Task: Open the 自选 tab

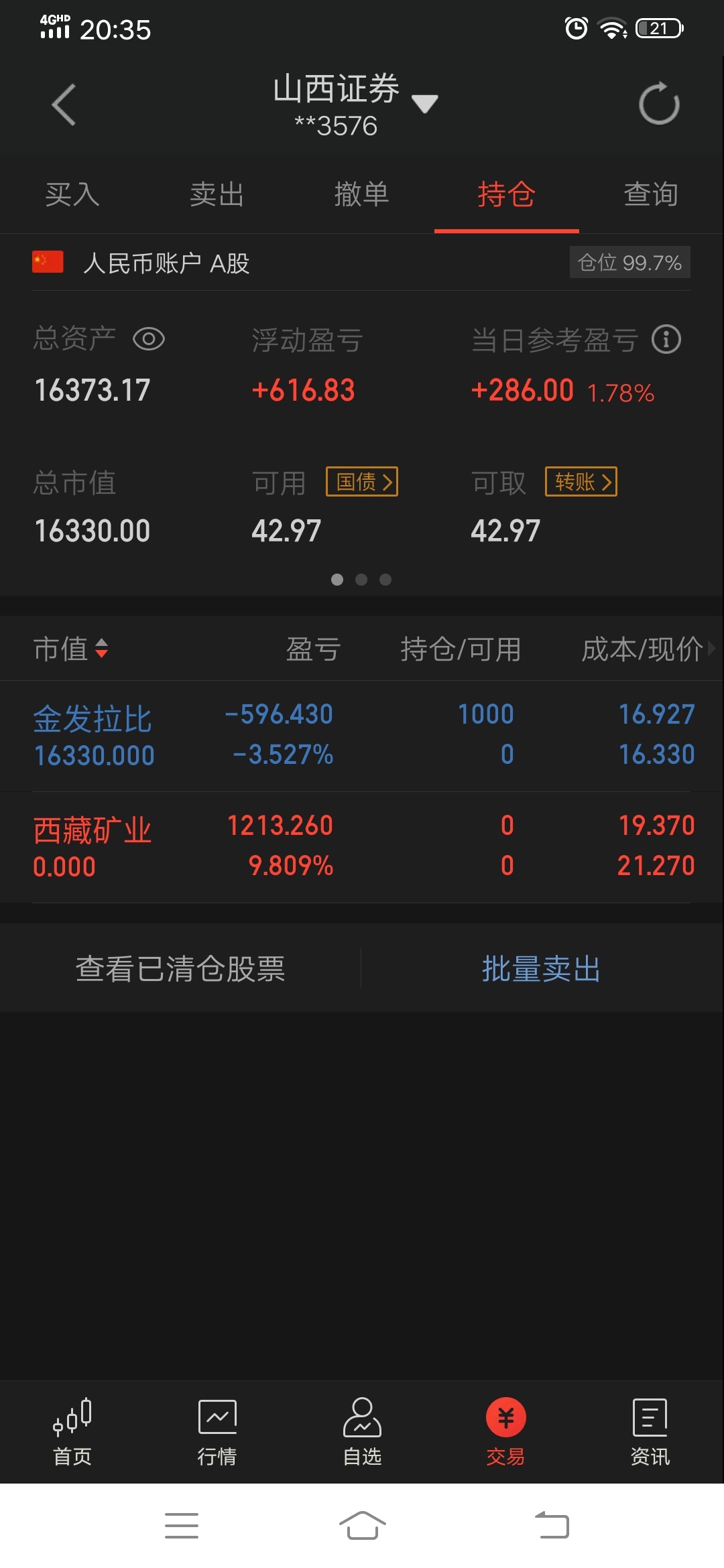Action: 362,1431
